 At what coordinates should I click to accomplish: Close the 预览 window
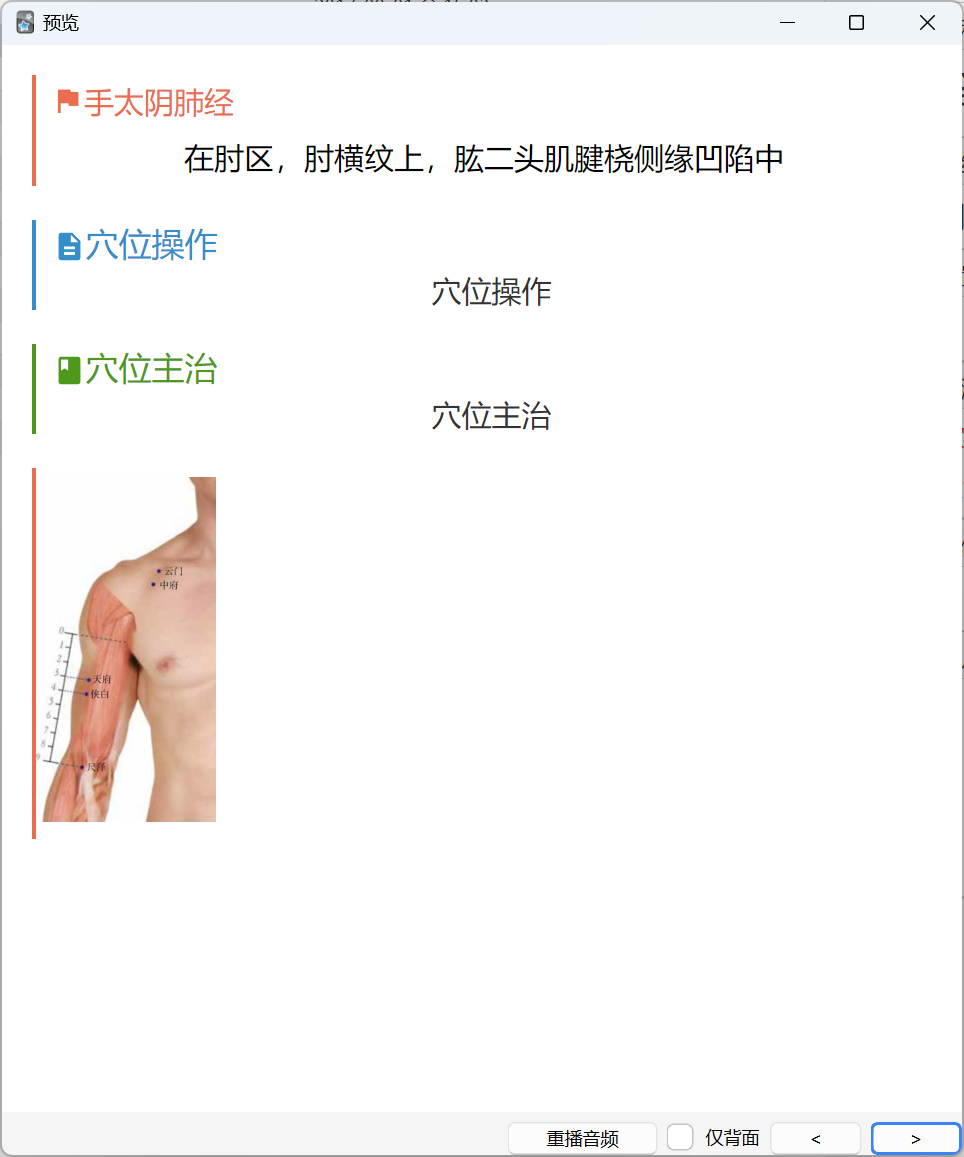click(x=926, y=23)
